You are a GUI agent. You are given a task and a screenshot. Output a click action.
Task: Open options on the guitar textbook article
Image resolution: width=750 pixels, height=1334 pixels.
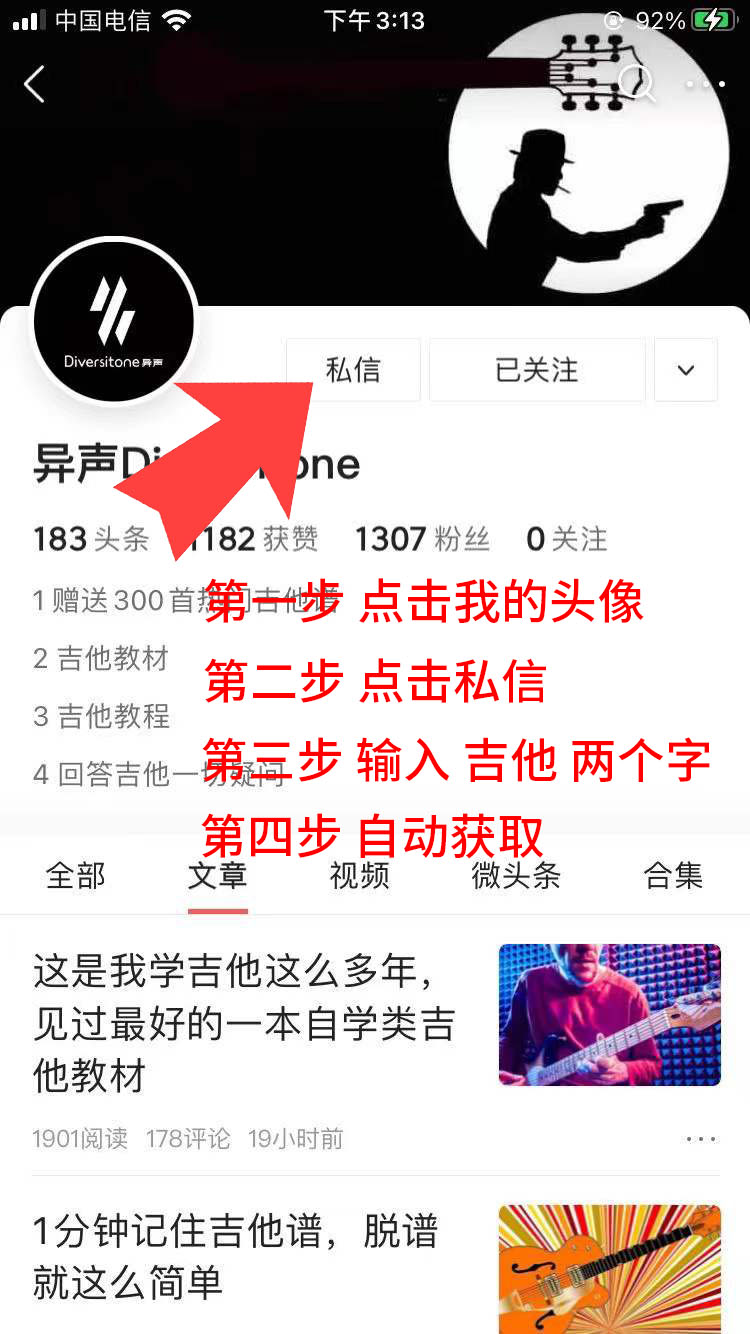pos(700,1138)
